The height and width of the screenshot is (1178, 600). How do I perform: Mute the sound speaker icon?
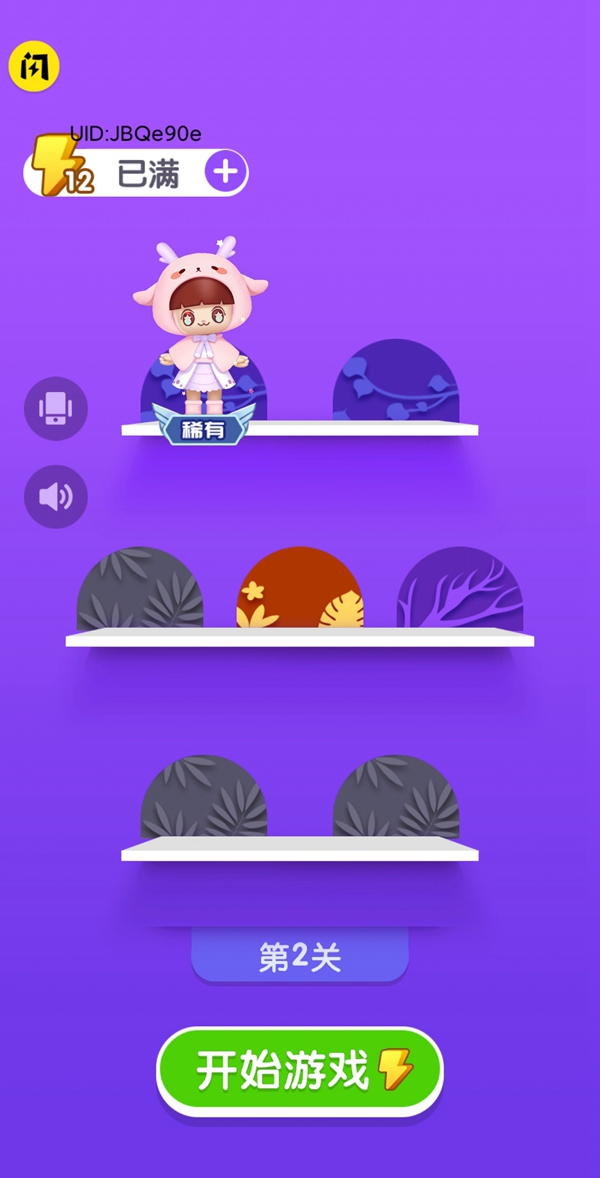pyautogui.click(x=56, y=496)
